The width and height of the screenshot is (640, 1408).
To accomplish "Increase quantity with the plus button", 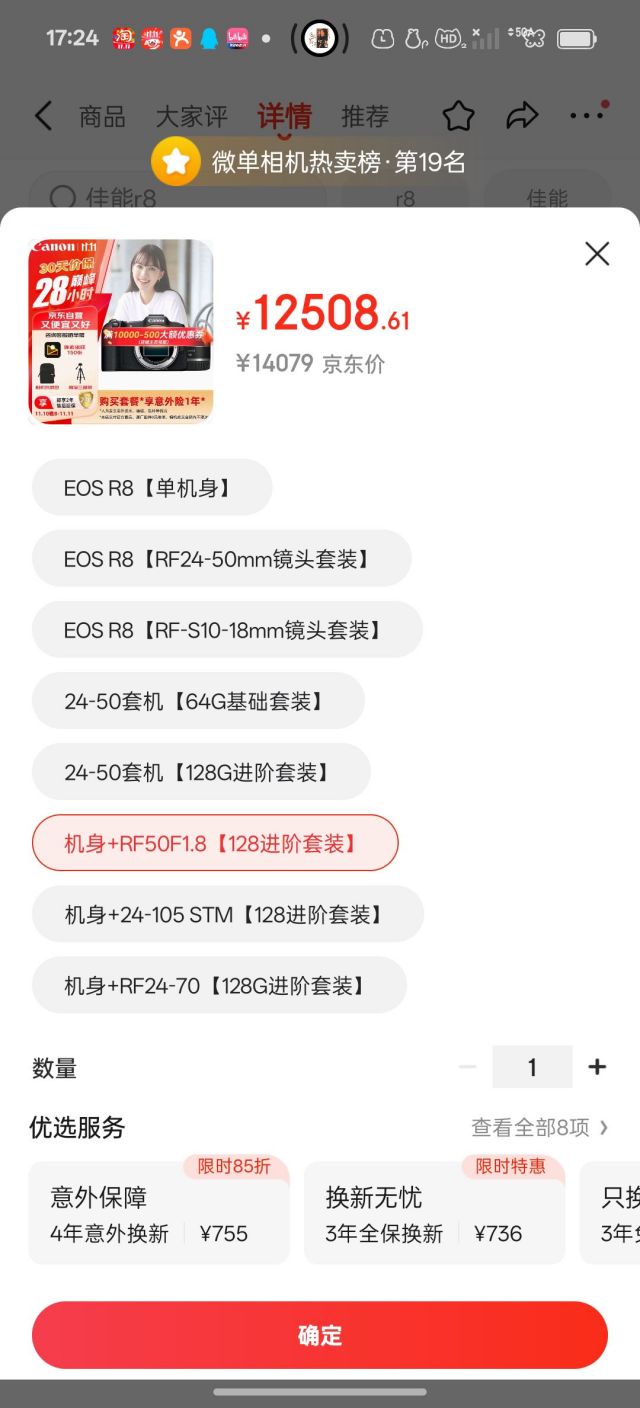I will coord(597,1067).
